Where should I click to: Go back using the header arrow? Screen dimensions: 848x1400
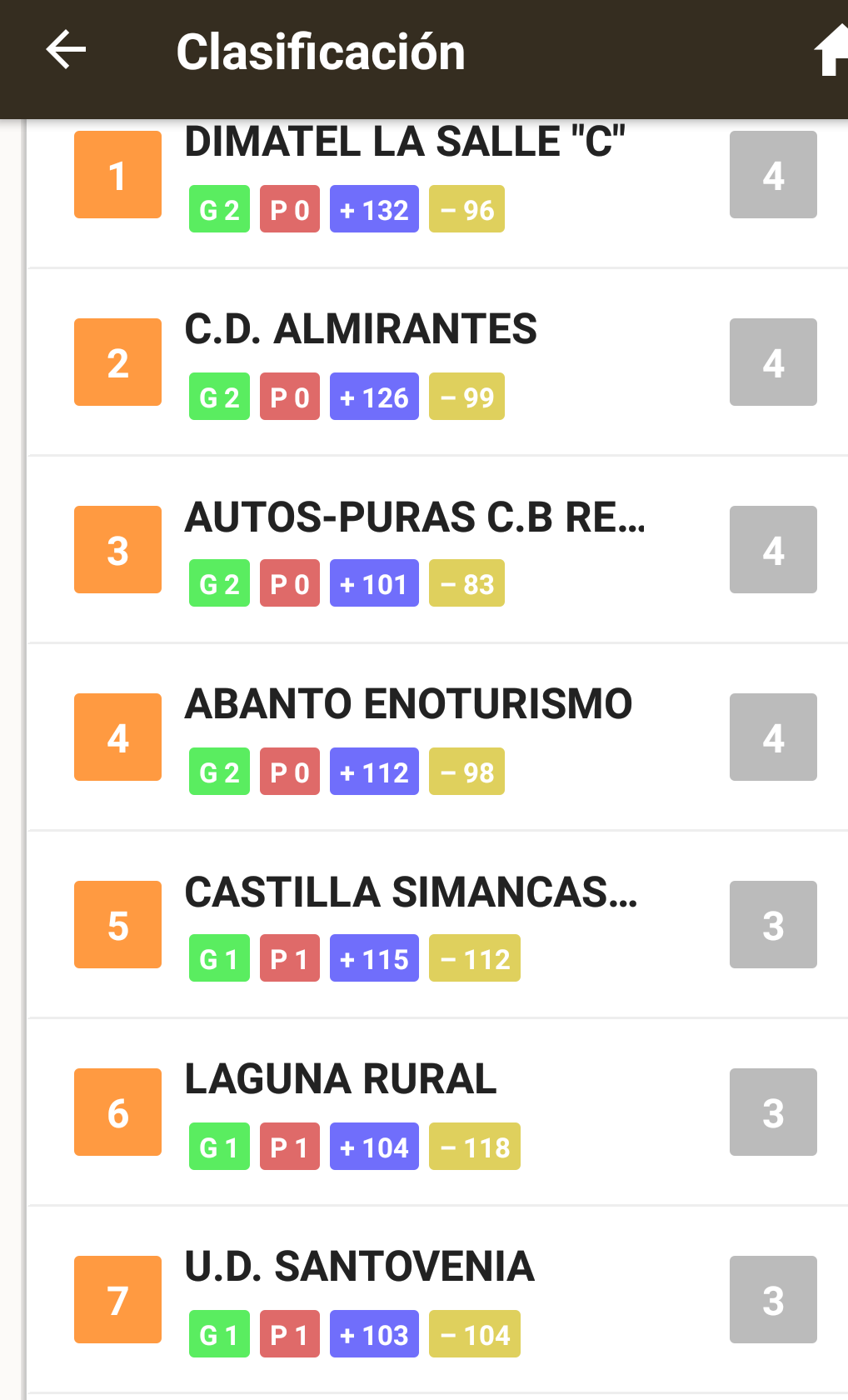67,51
